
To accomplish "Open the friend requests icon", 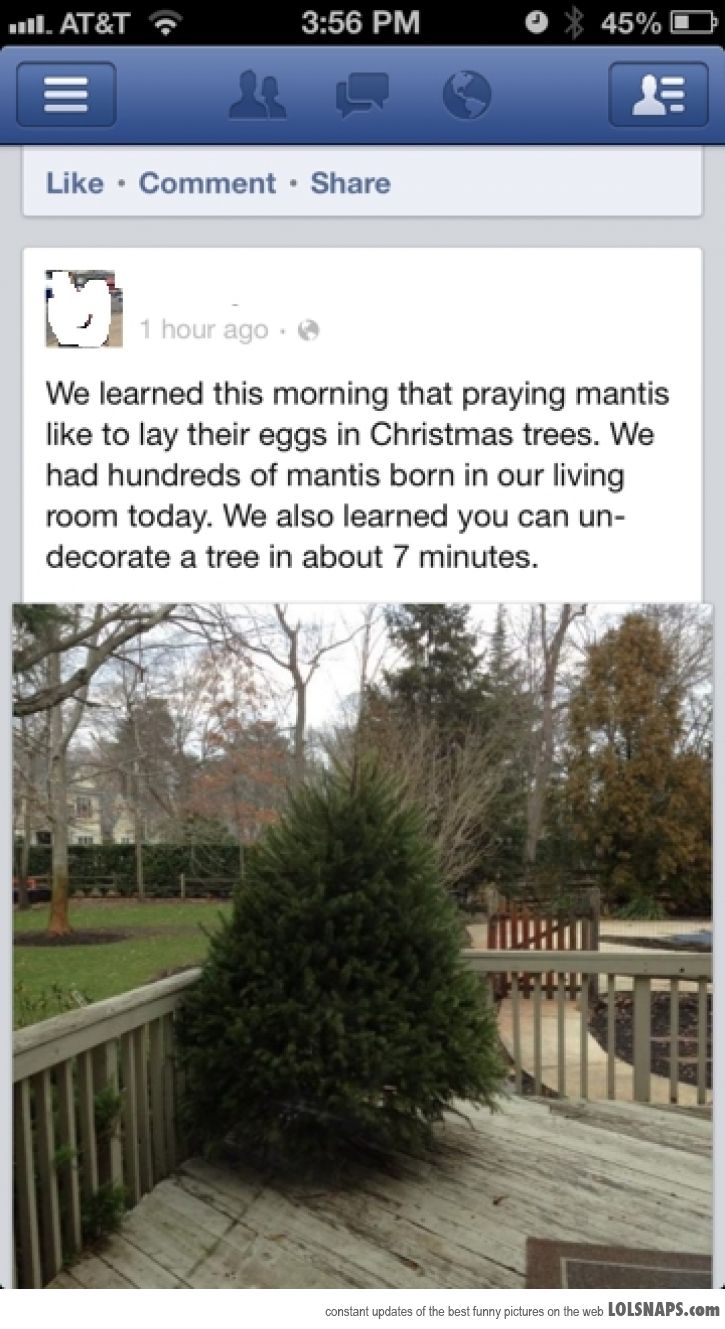I will click(x=257, y=95).
